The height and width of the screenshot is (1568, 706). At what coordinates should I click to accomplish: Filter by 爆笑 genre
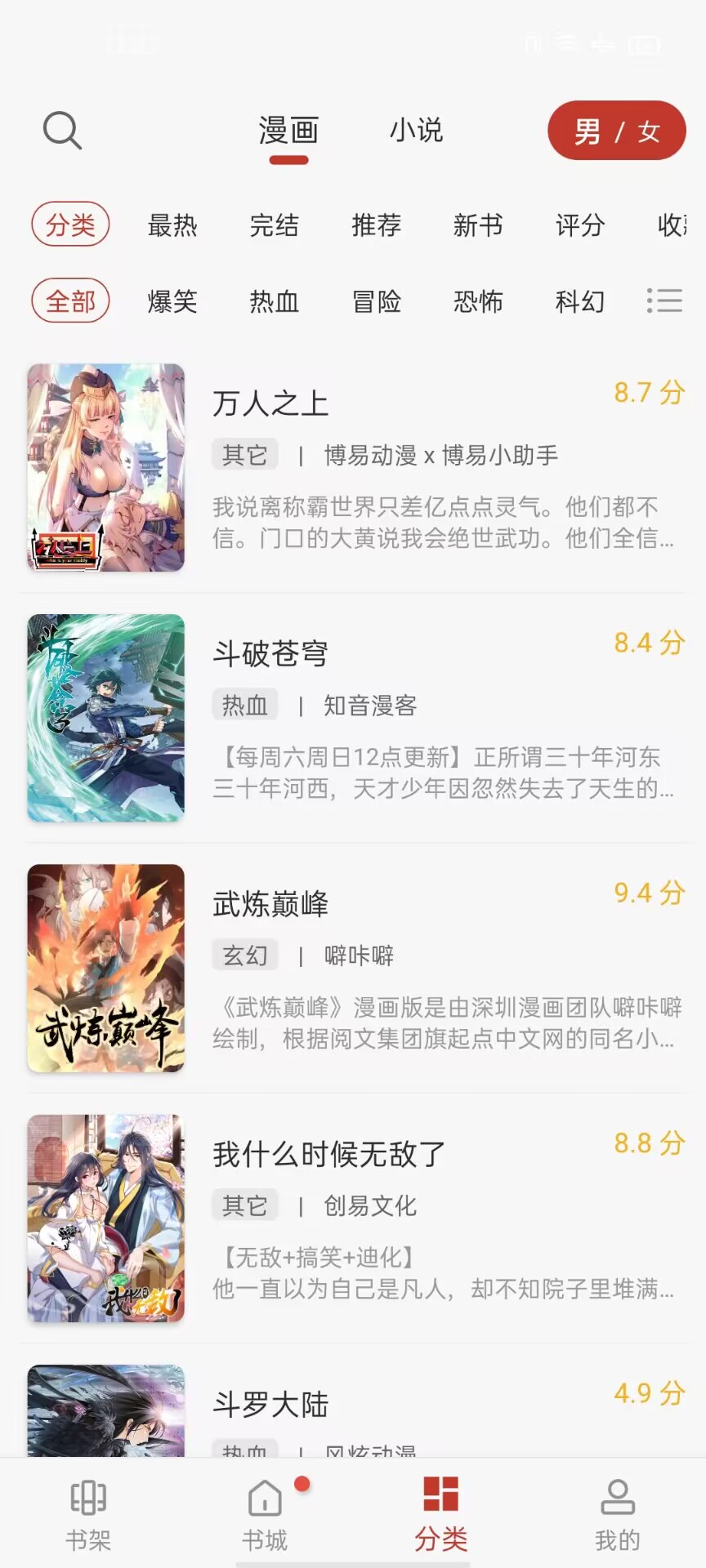[172, 301]
